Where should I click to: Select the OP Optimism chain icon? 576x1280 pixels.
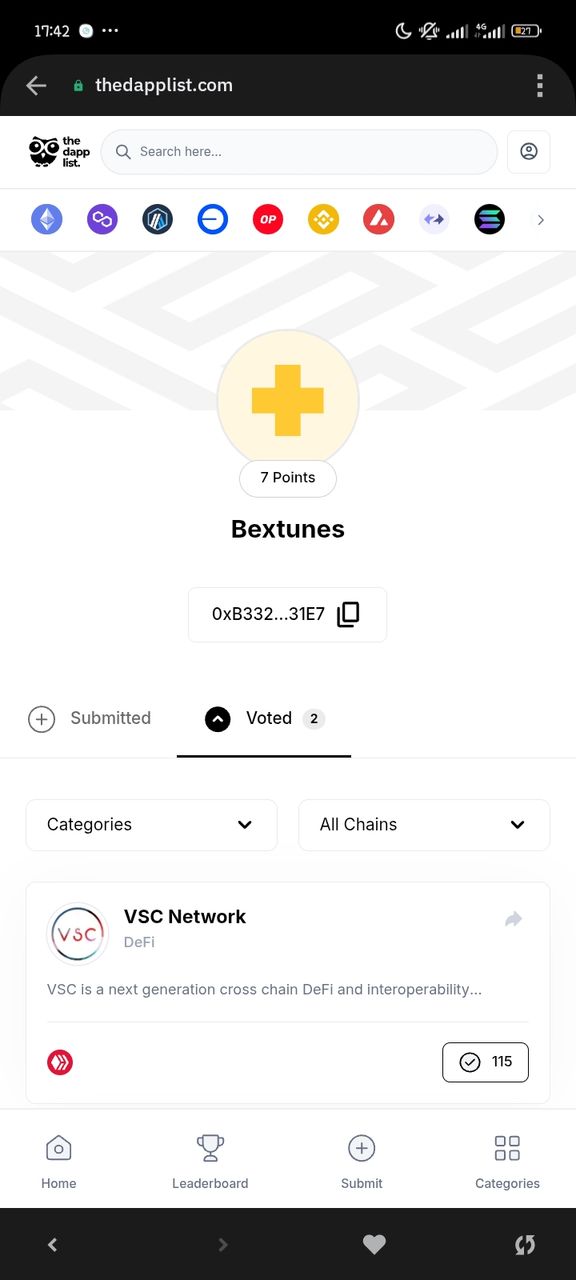tap(268, 219)
